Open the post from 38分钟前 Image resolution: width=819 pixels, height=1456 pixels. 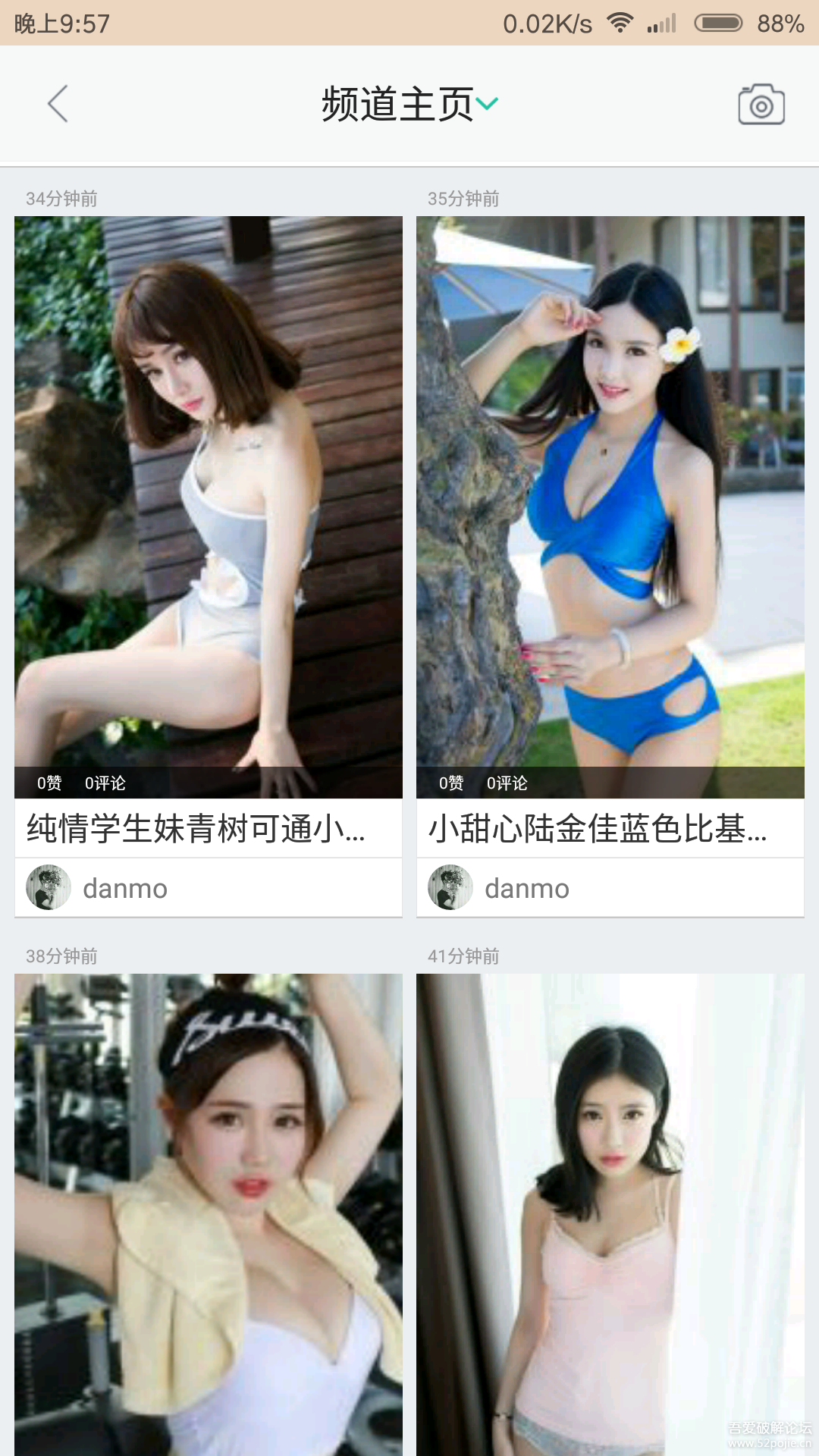coord(209,1213)
